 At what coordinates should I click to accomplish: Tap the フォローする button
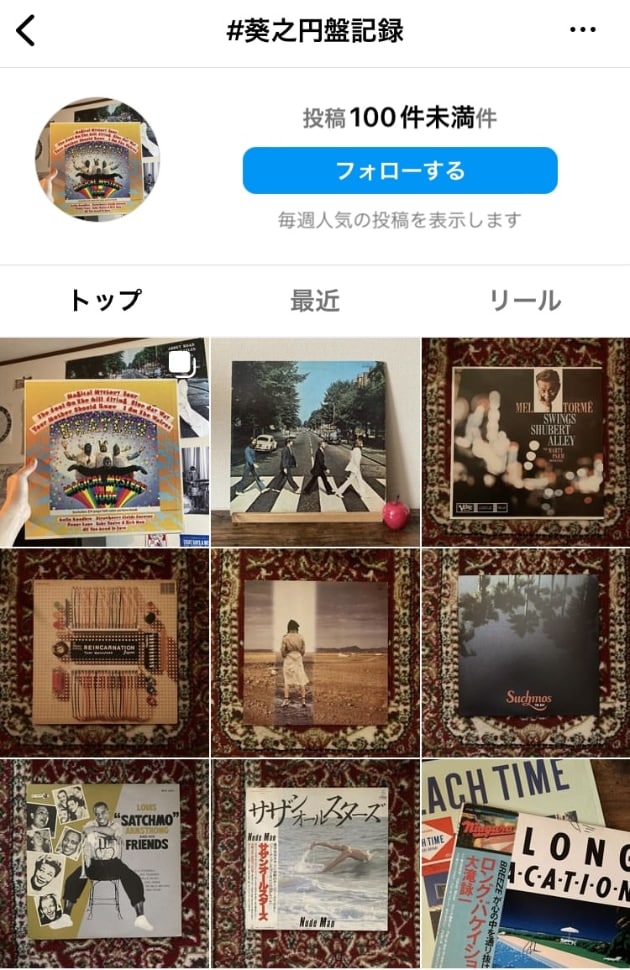399,170
